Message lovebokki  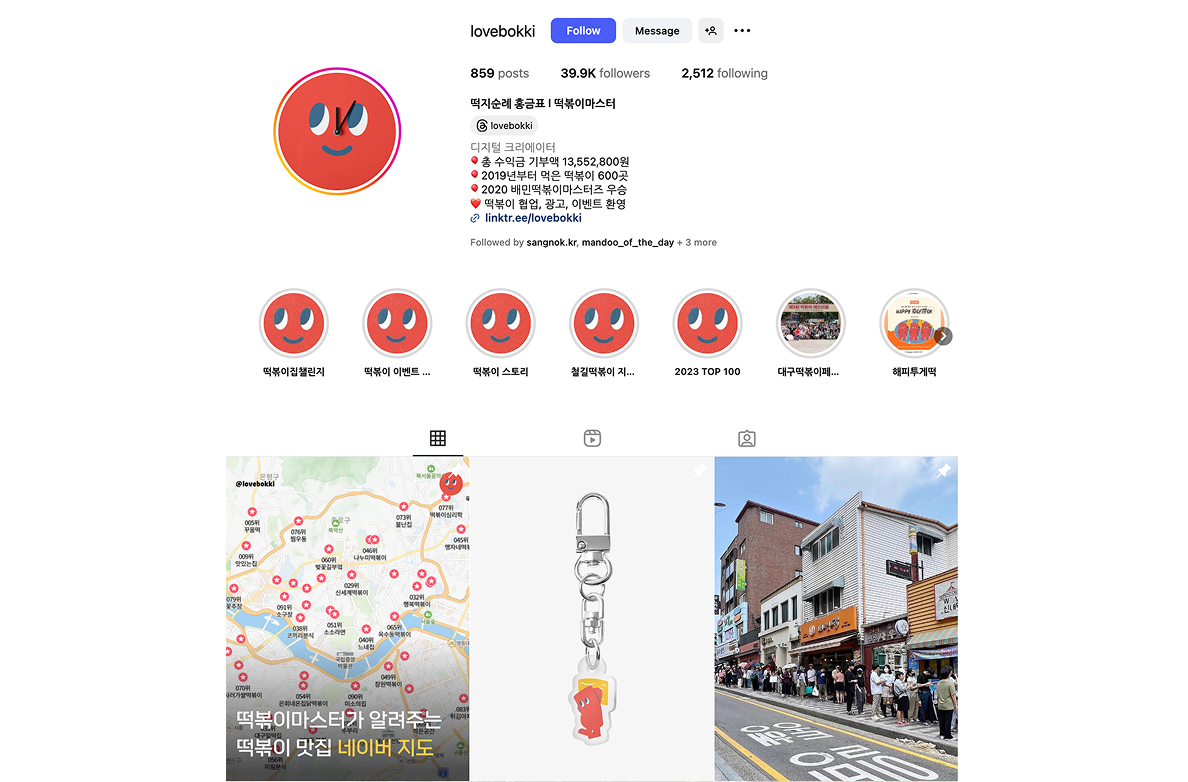pos(657,31)
